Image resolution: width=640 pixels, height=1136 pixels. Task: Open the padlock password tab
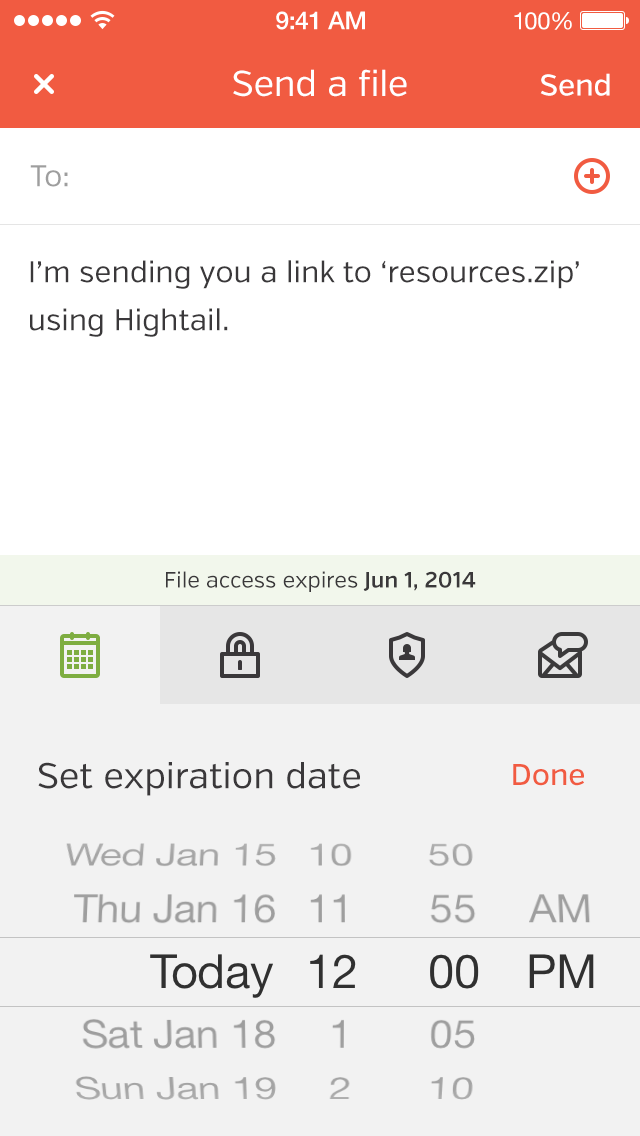[240, 656]
